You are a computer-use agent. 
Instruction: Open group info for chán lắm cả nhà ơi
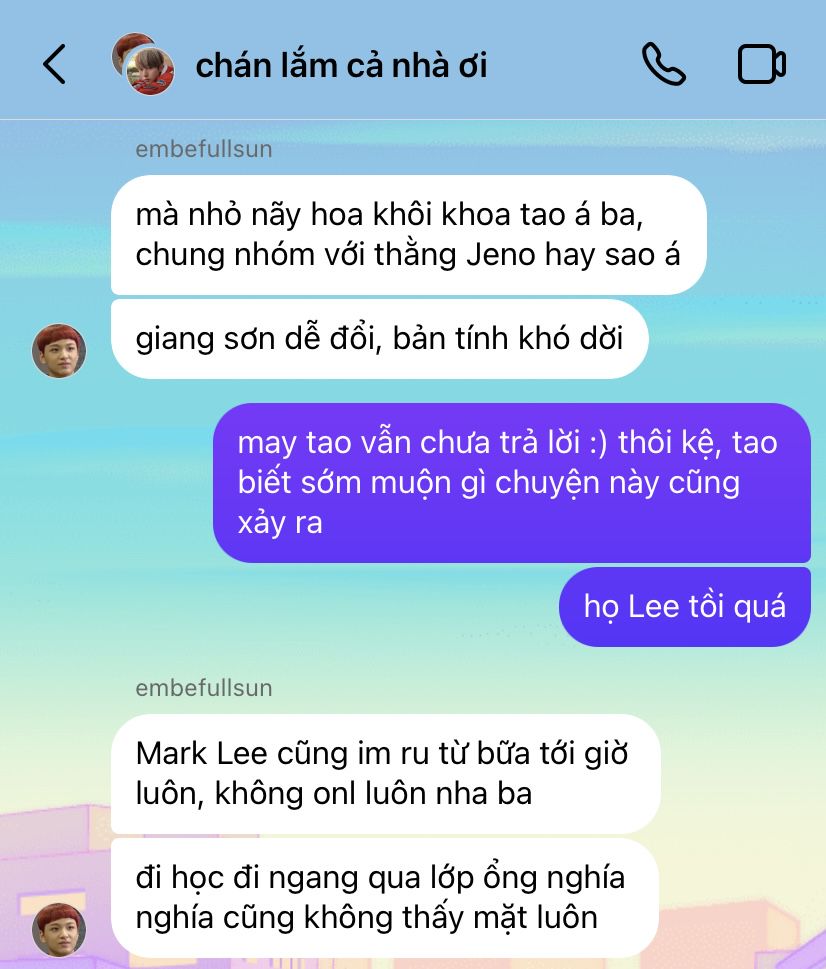click(341, 65)
